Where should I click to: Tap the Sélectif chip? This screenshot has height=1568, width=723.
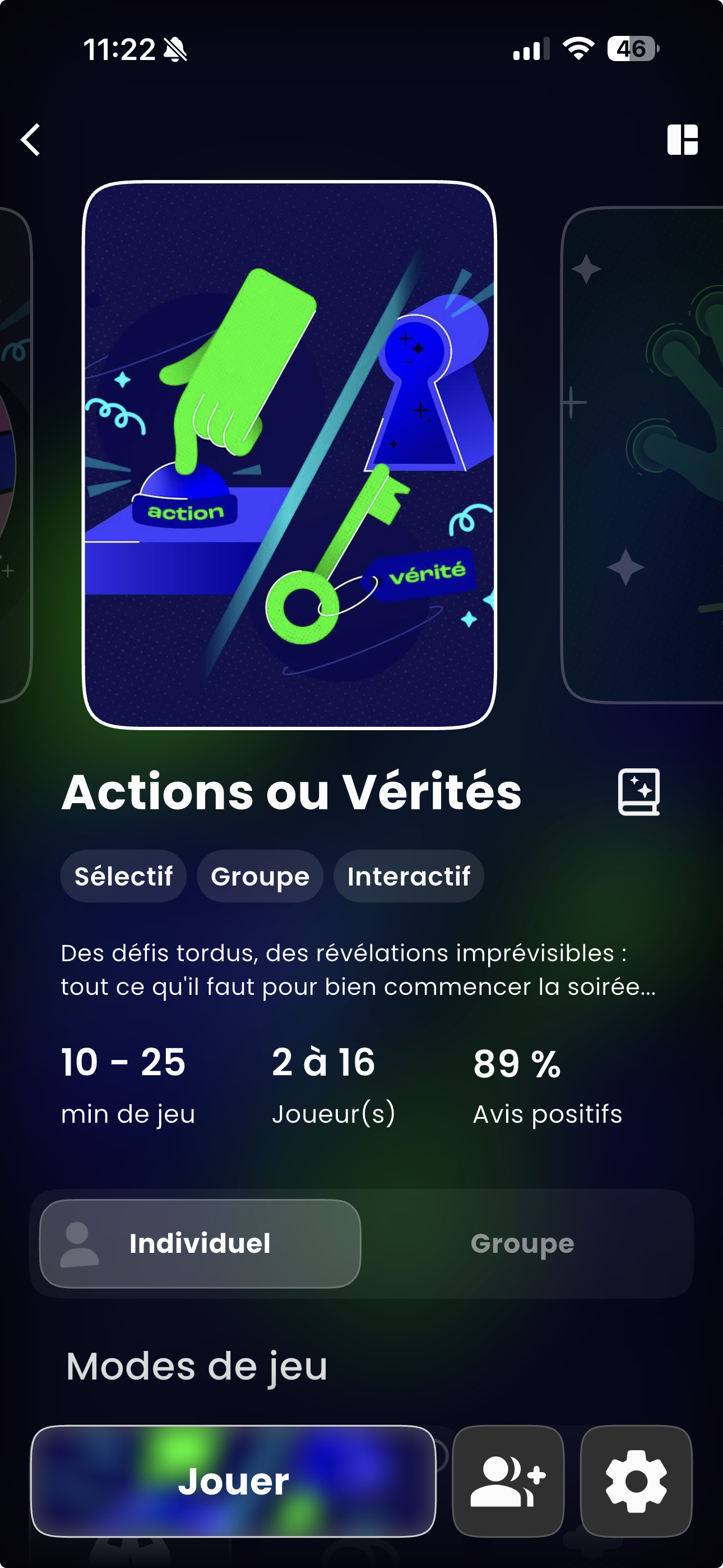click(123, 877)
